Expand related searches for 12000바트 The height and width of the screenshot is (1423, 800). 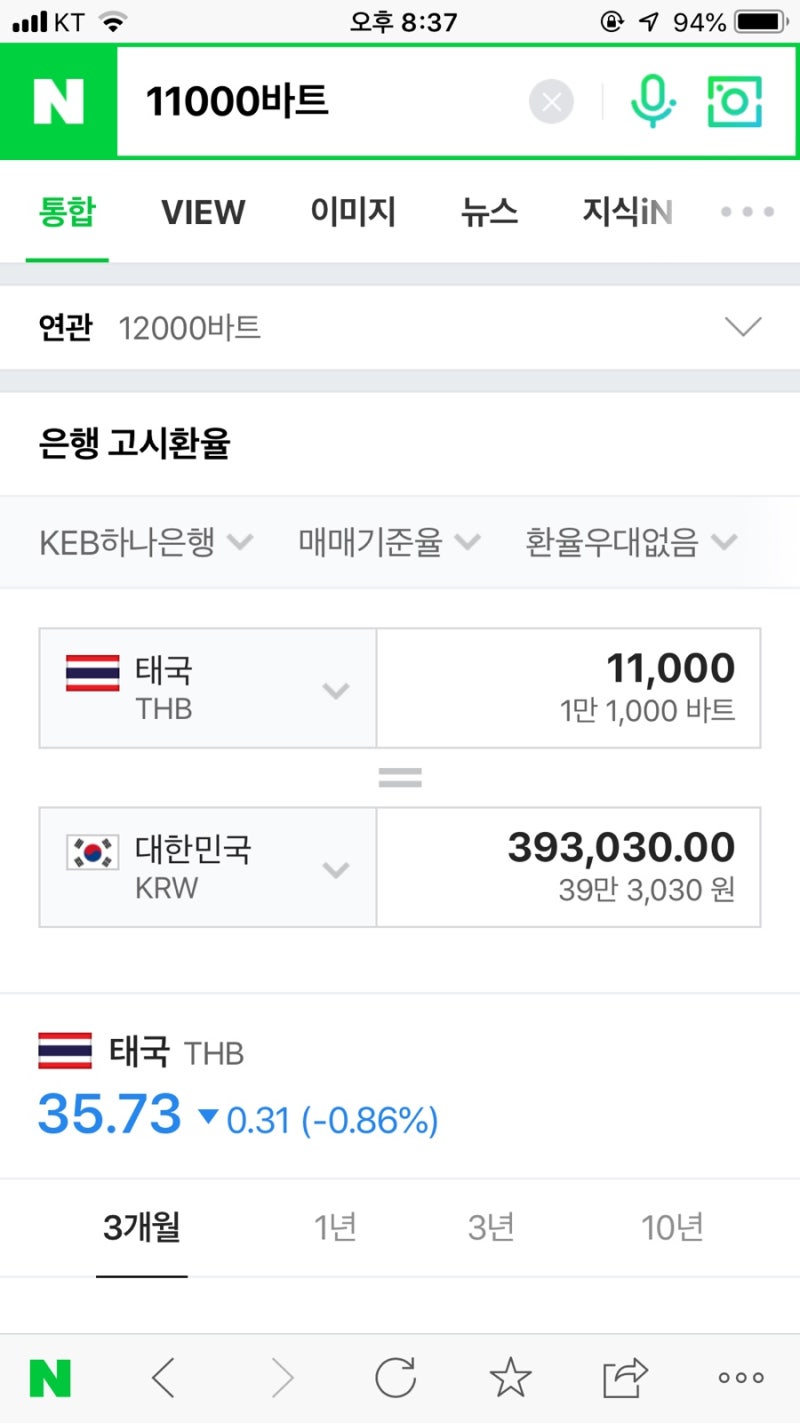coord(742,327)
